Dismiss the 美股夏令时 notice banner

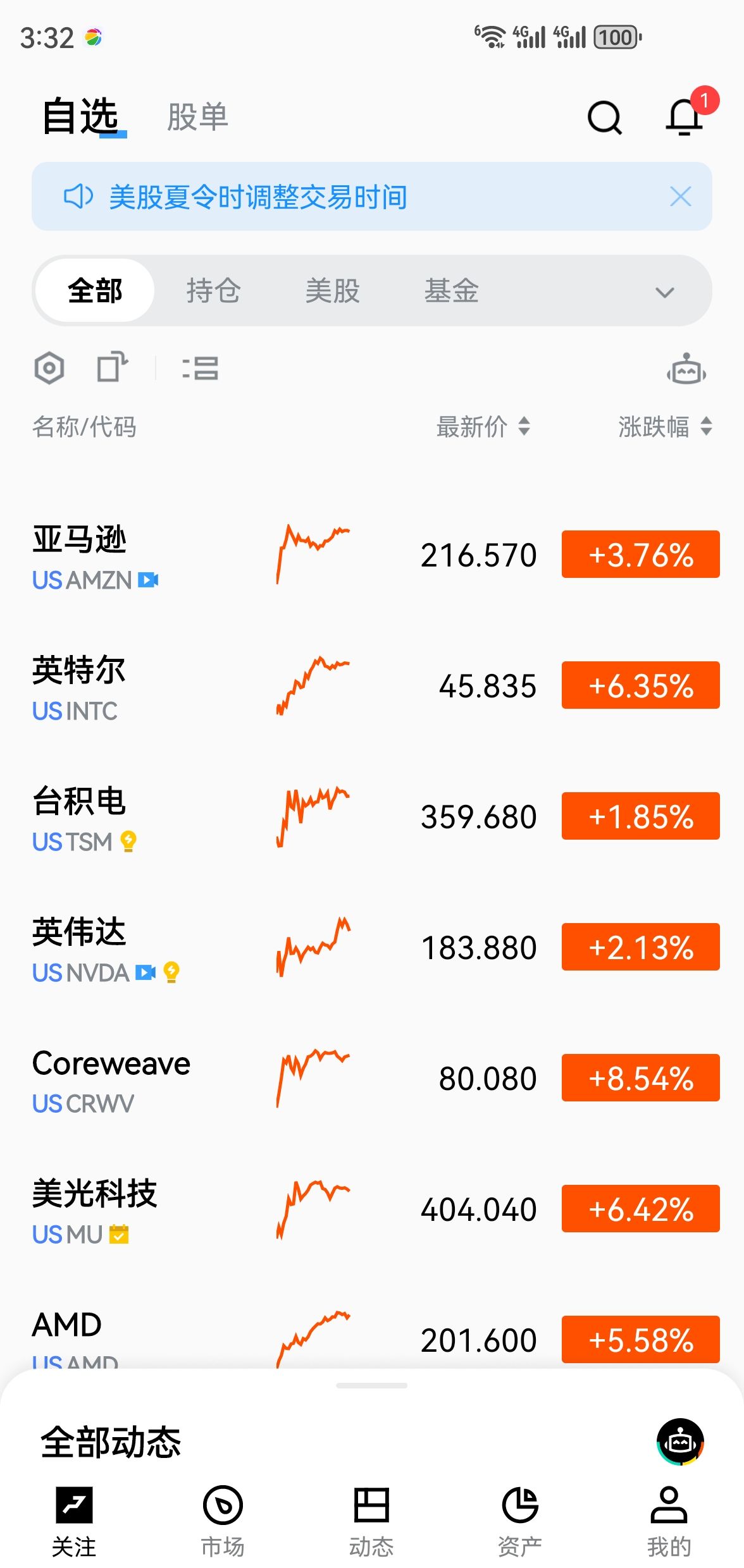click(680, 197)
